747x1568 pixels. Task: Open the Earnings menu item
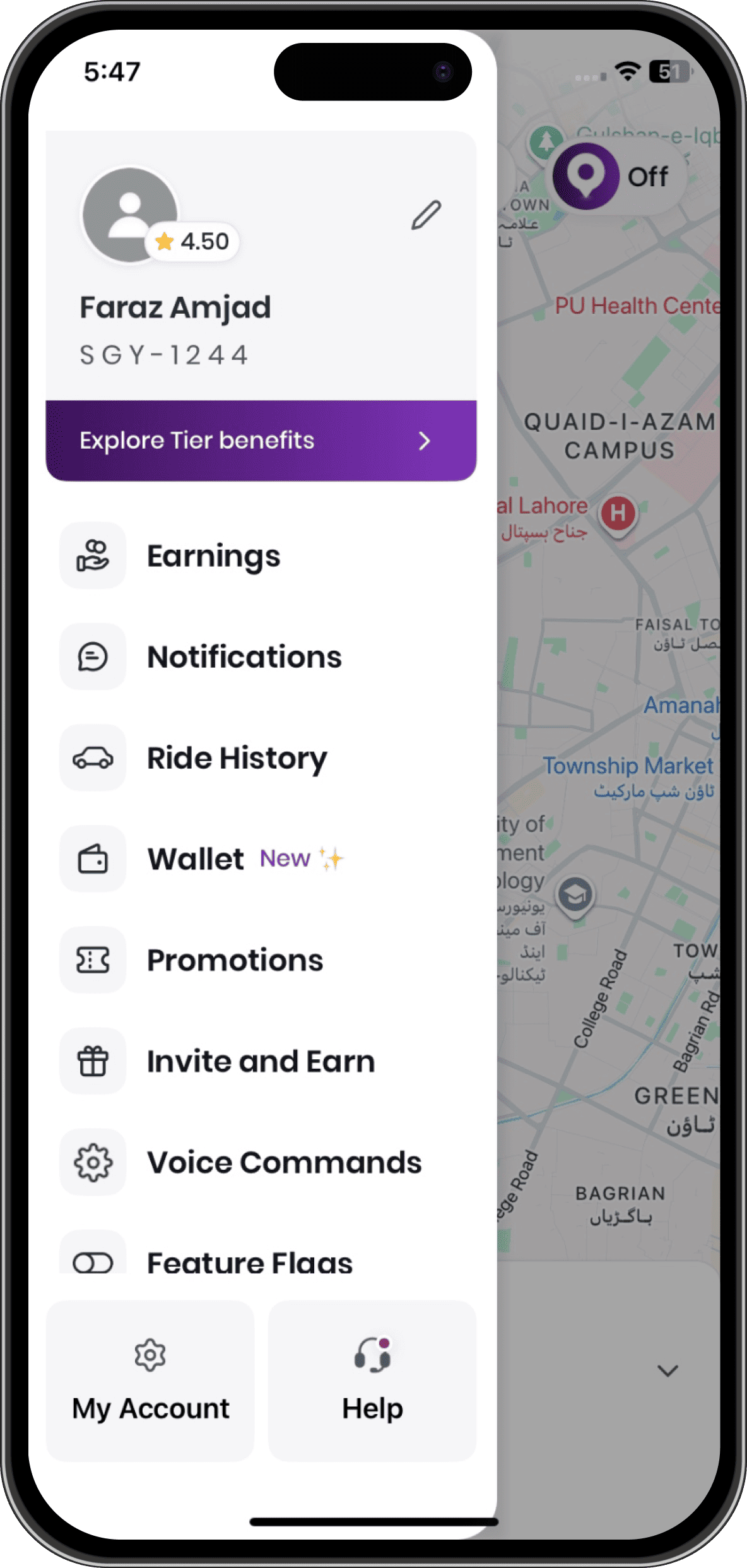coord(213,556)
